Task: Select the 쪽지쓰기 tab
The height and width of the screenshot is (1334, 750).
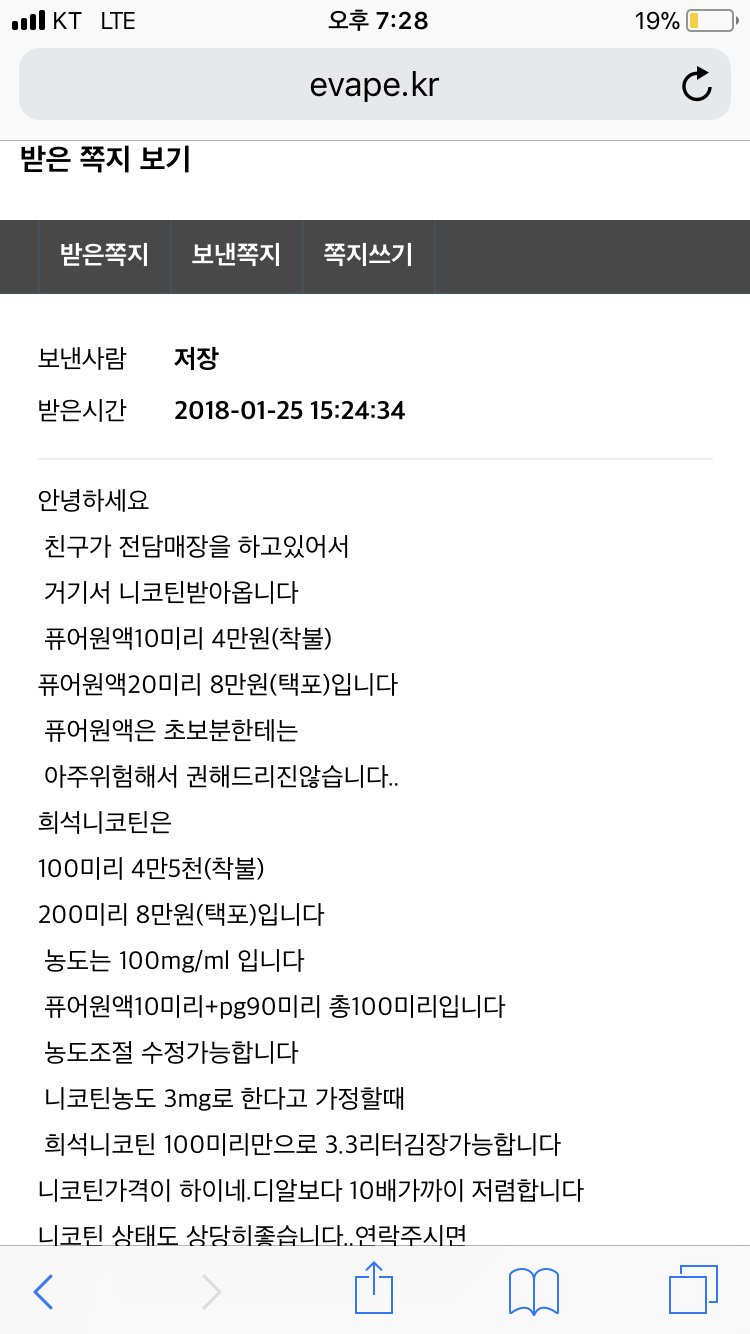Action: (368, 255)
